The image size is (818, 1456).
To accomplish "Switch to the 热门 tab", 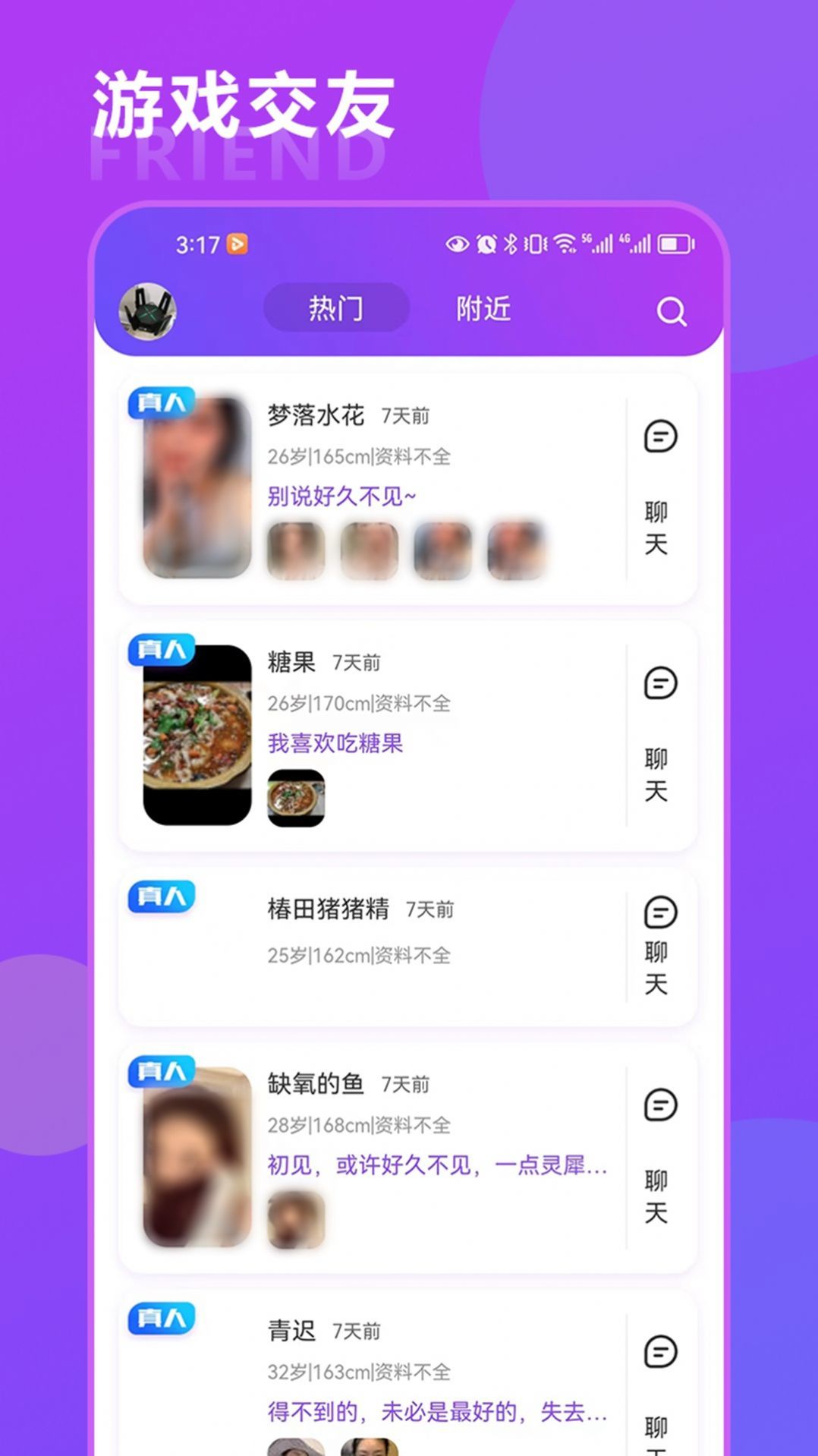I will tap(336, 308).
